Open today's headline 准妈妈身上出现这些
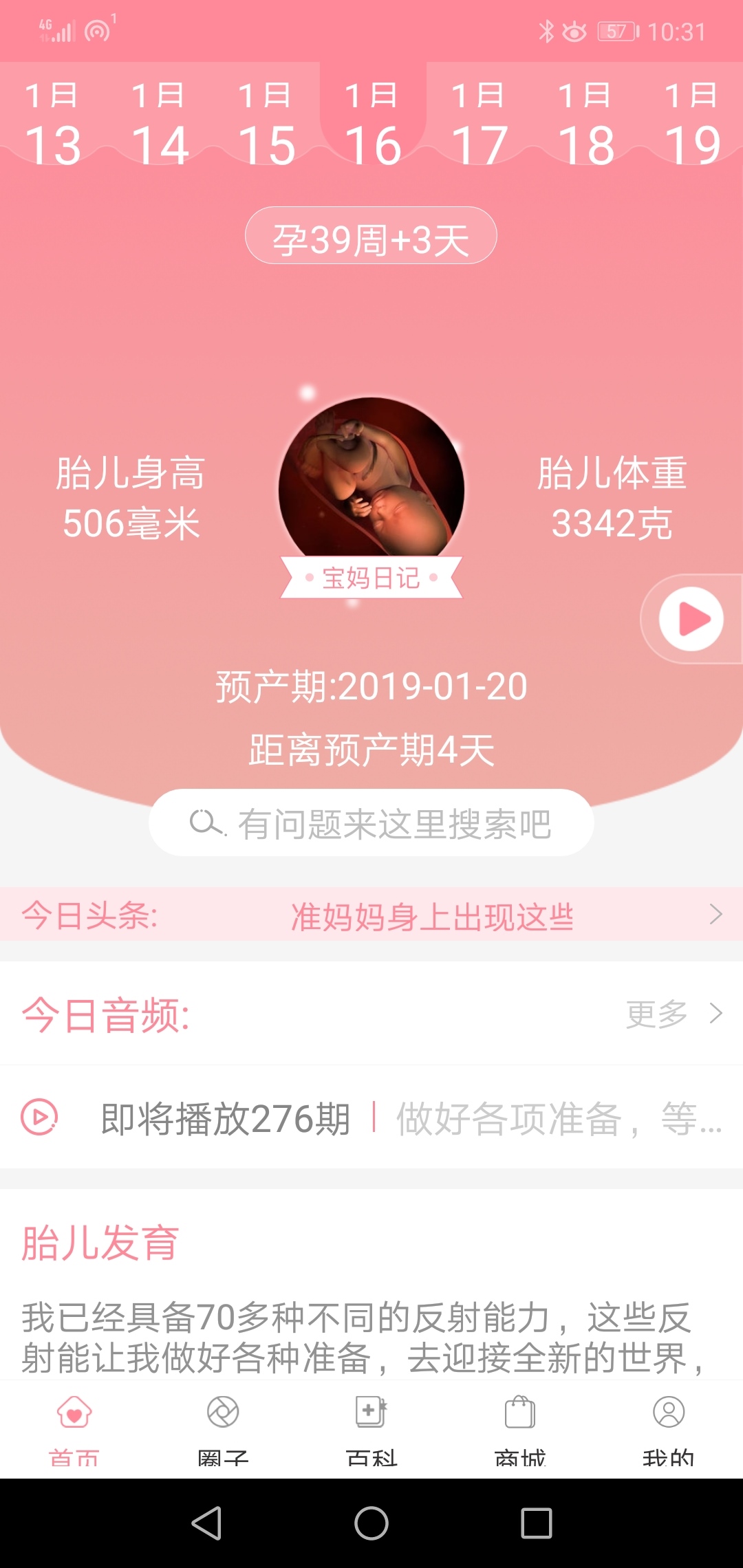 click(432, 915)
